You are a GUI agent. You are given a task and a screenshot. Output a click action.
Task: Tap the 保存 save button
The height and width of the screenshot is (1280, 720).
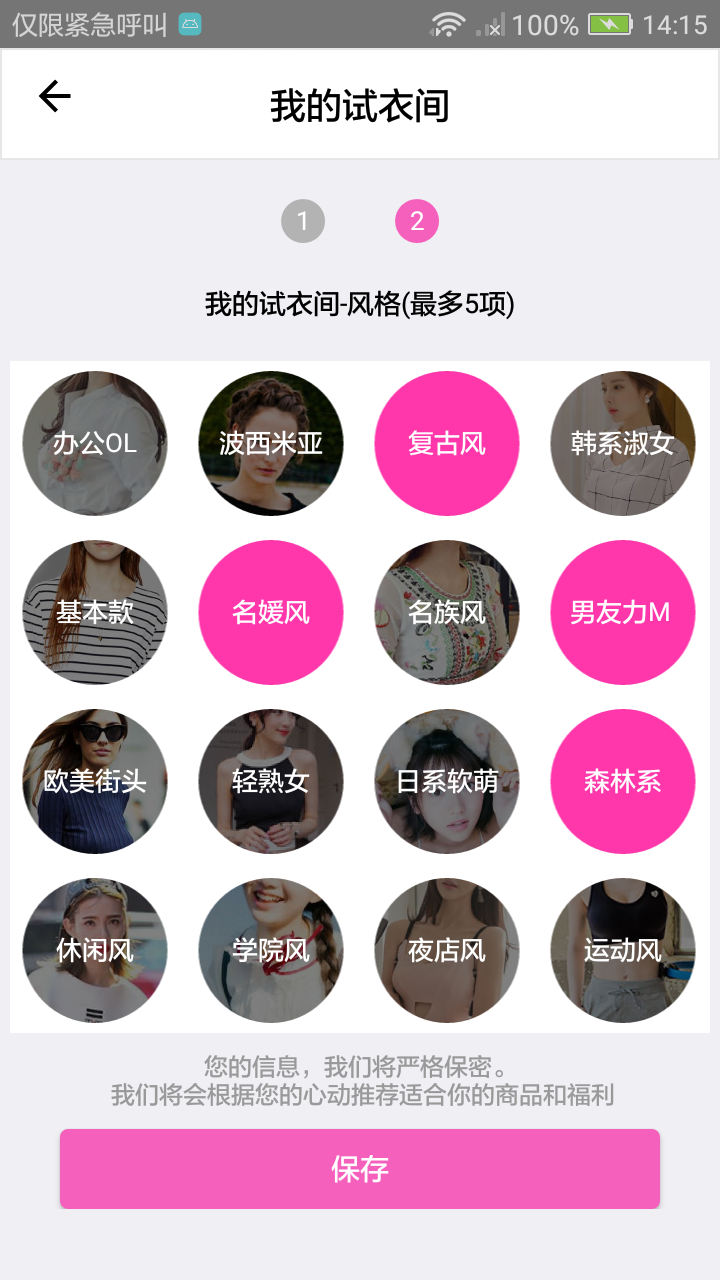pos(360,1168)
